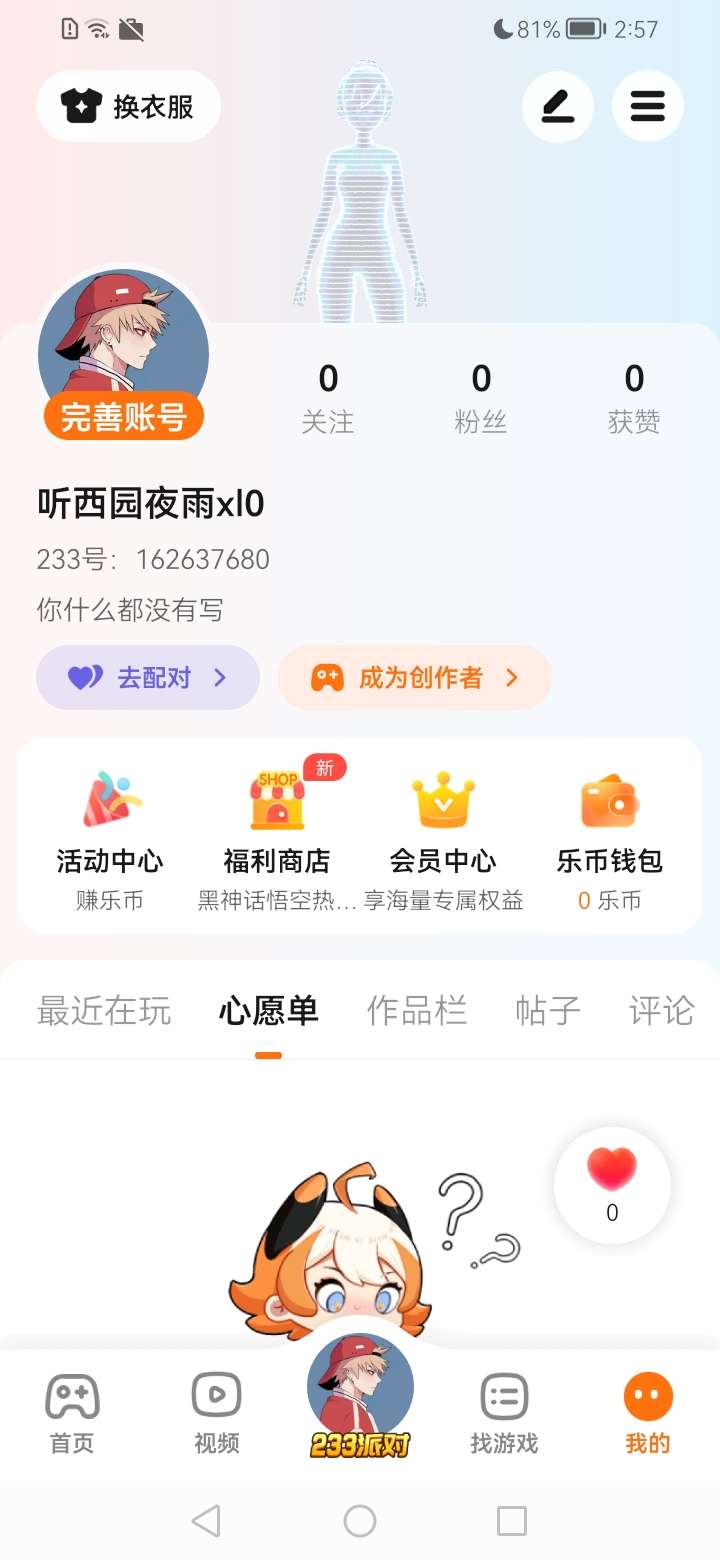Open the 换衣服 outfit changer

[x=128, y=106]
